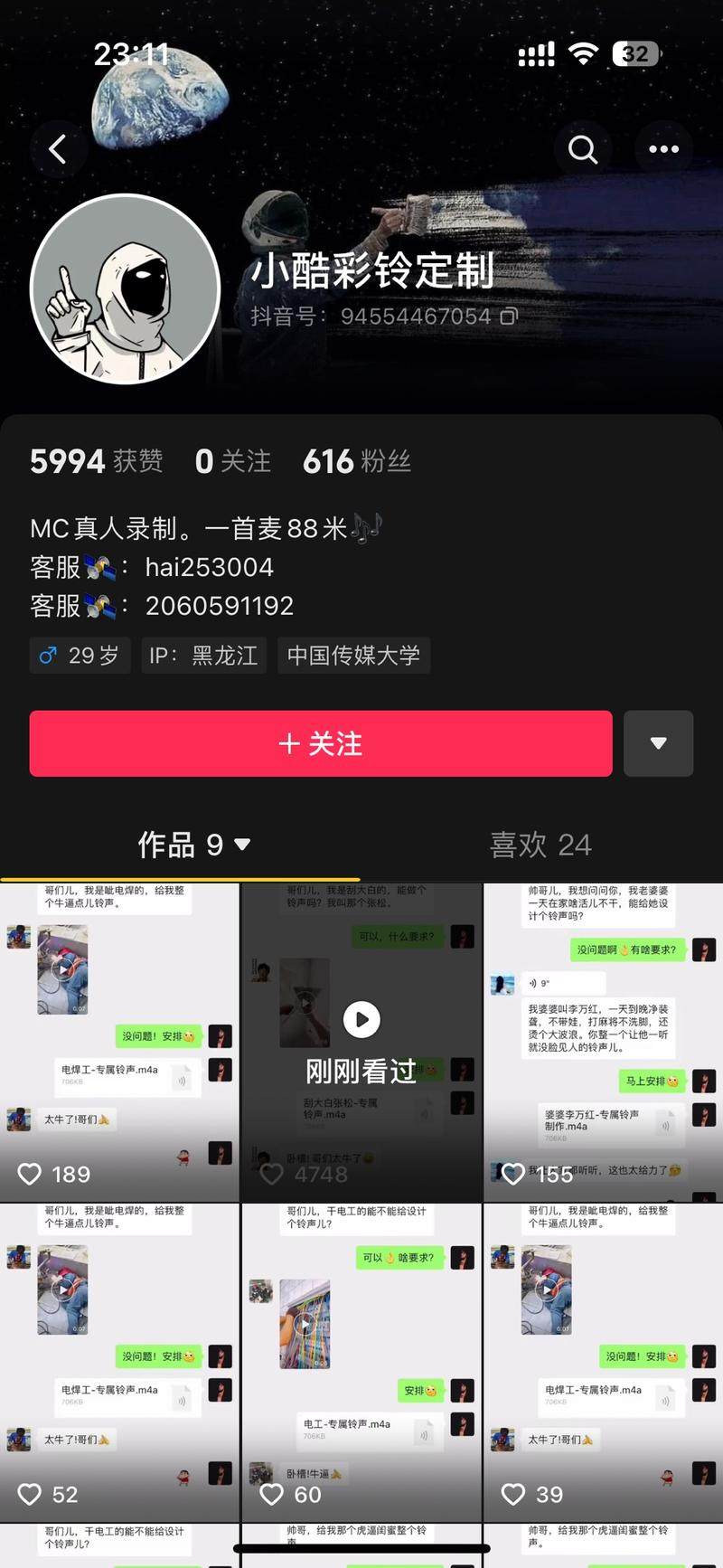Copy the Douyin ID number
The width and height of the screenshot is (723, 1568).
[x=509, y=316]
